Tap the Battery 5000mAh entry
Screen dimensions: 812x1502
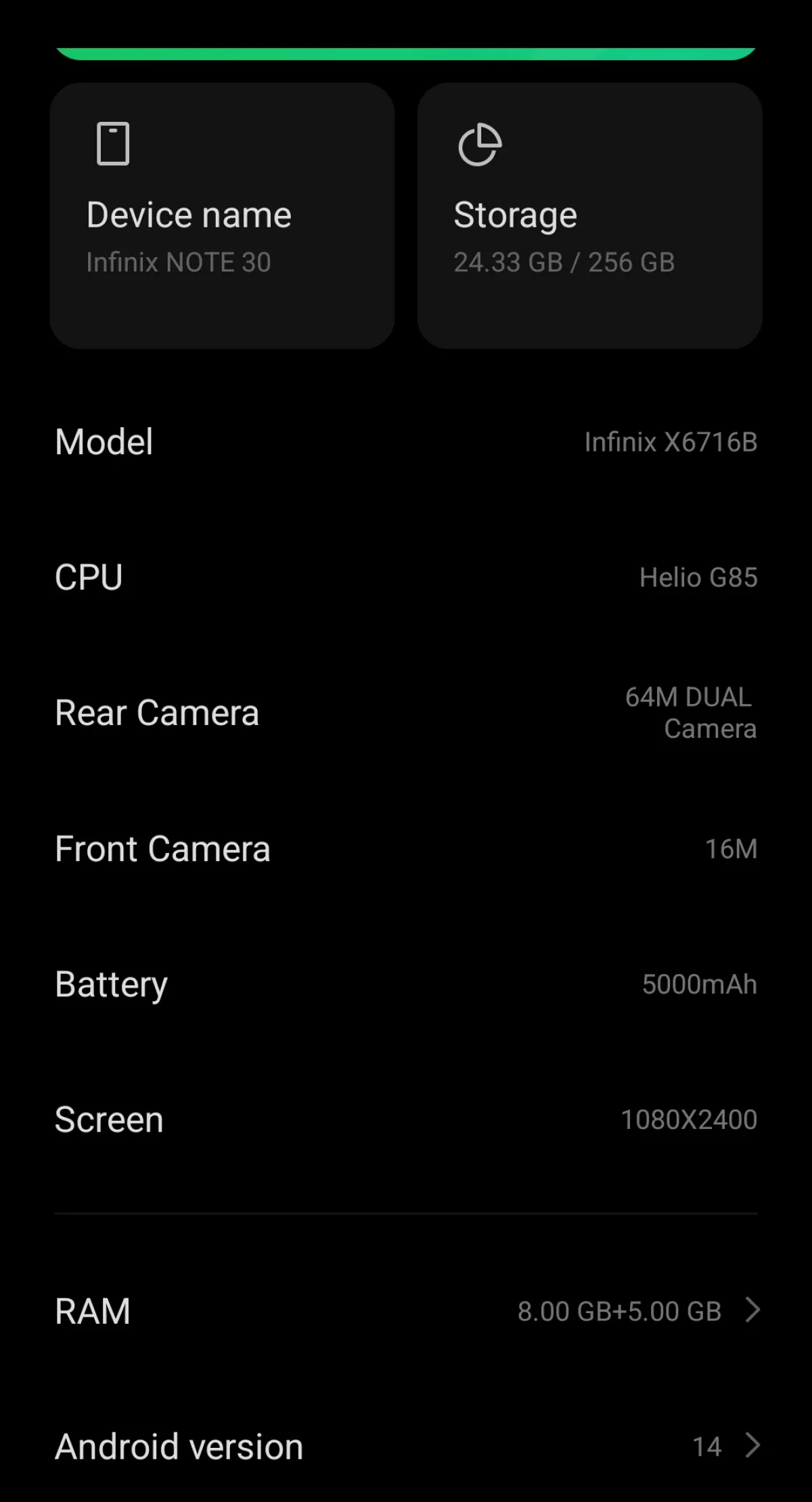click(406, 984)
